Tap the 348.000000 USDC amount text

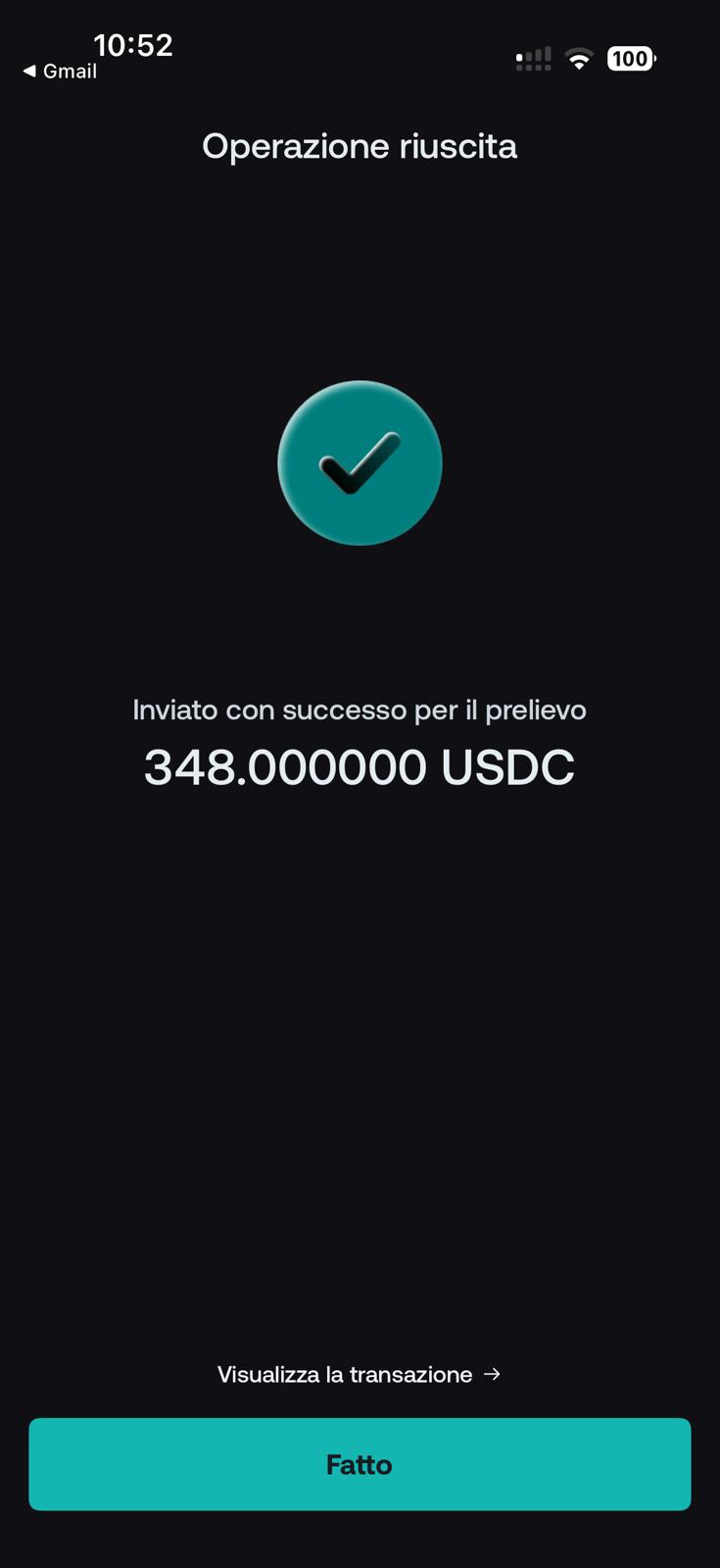coord(360,767)
